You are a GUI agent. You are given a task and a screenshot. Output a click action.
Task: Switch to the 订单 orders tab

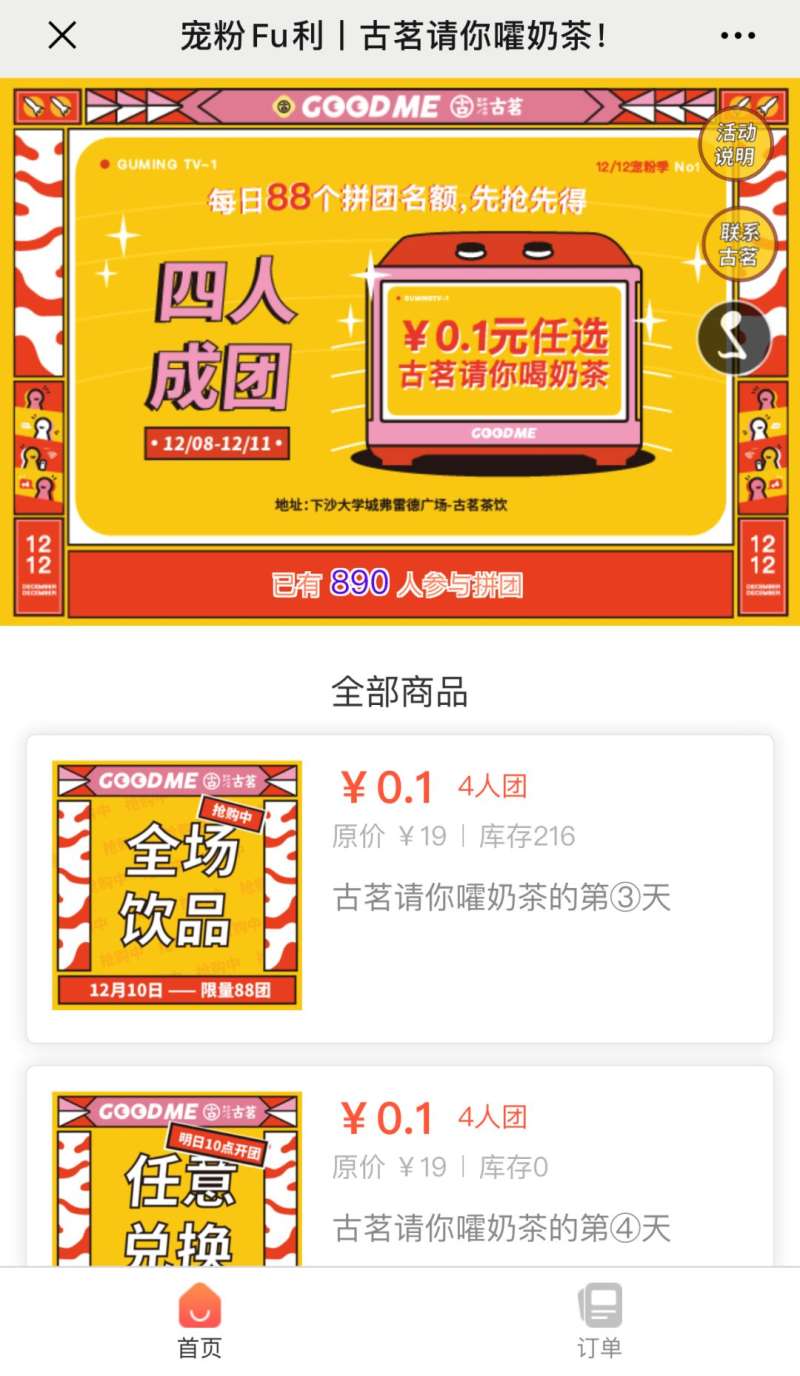click(600, 1320)
